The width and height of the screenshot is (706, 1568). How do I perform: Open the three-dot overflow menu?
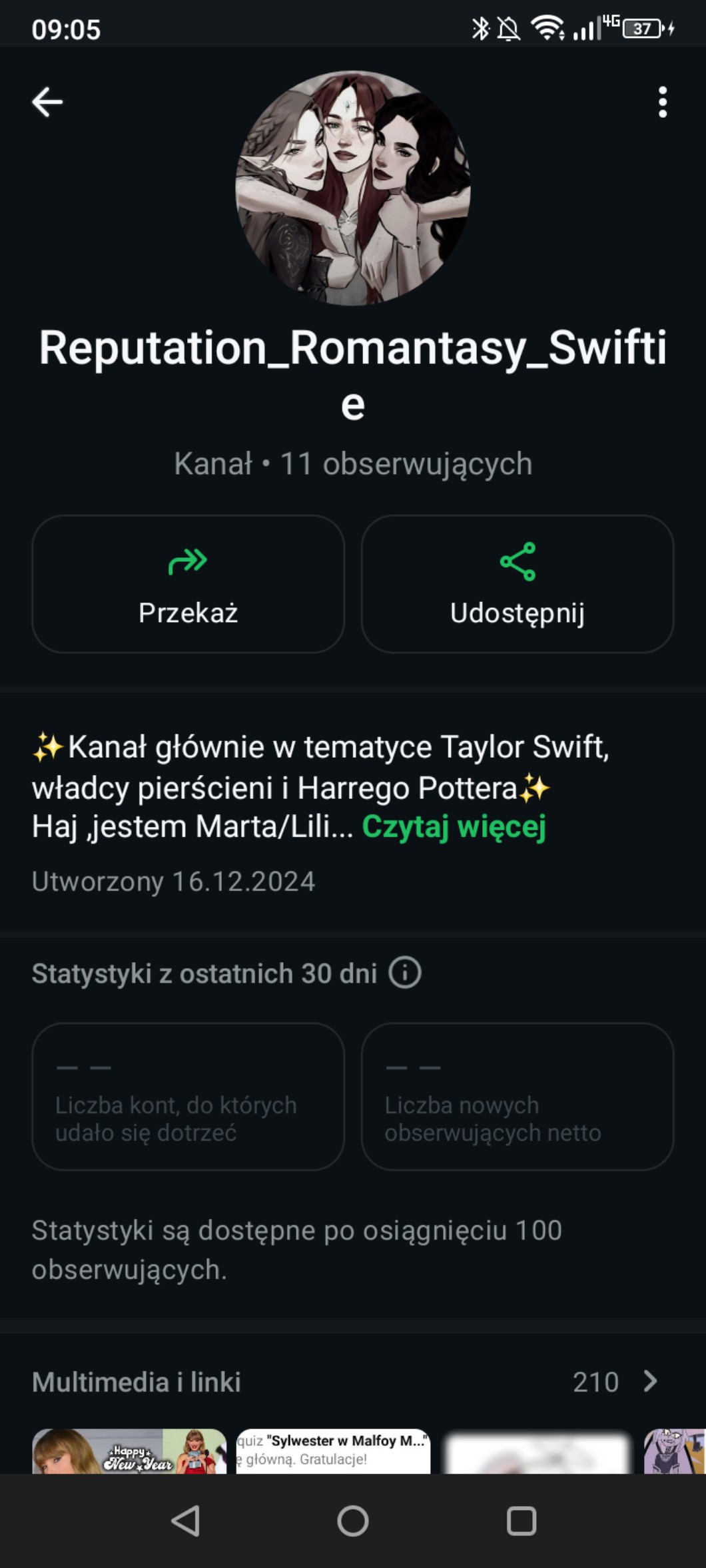662,102
